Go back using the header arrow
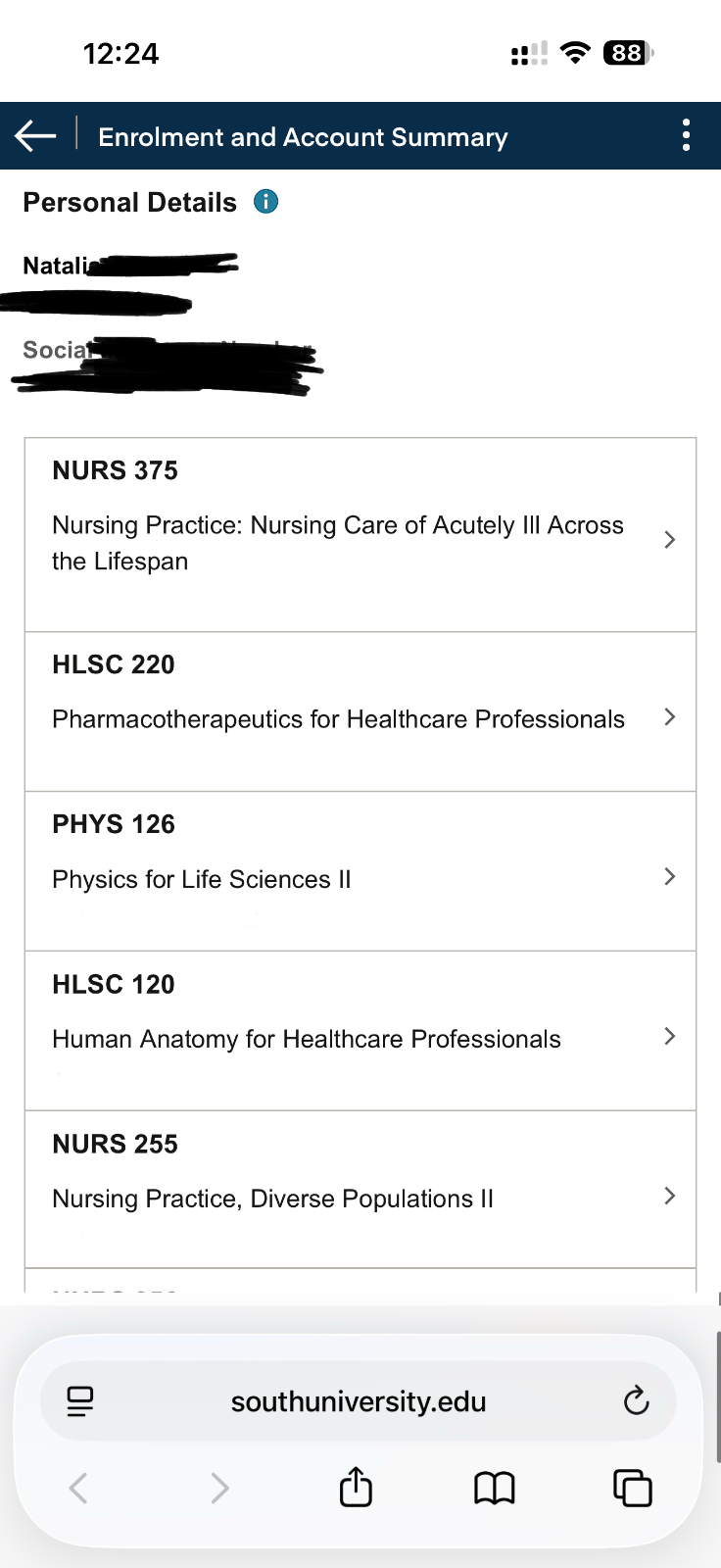The height and width of the screenshot is (1568, 721). point(36,136)
